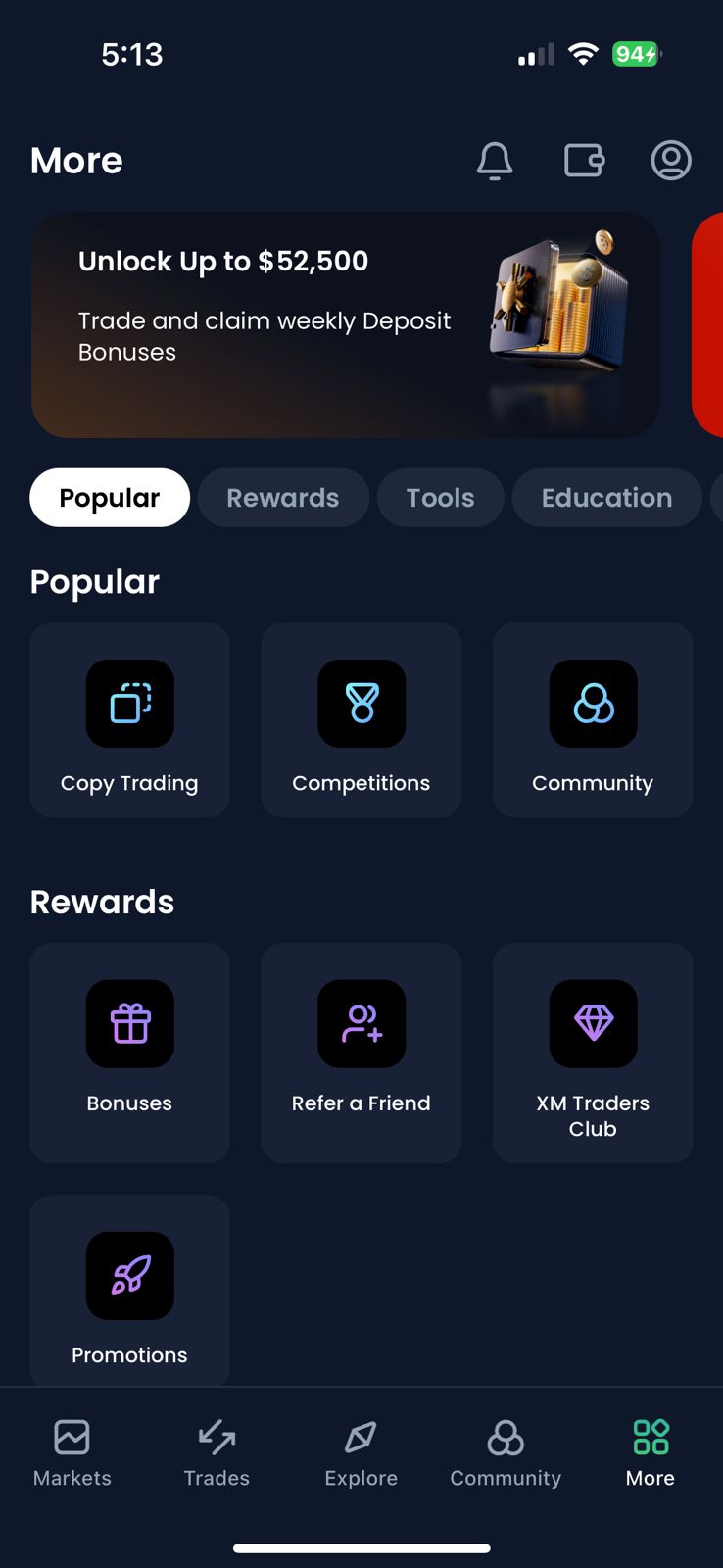Image resolution: width=723 pixels, height=1568 pixels.
Task: Open Promotions via the rocket icon
Action: pos(129,1276)
